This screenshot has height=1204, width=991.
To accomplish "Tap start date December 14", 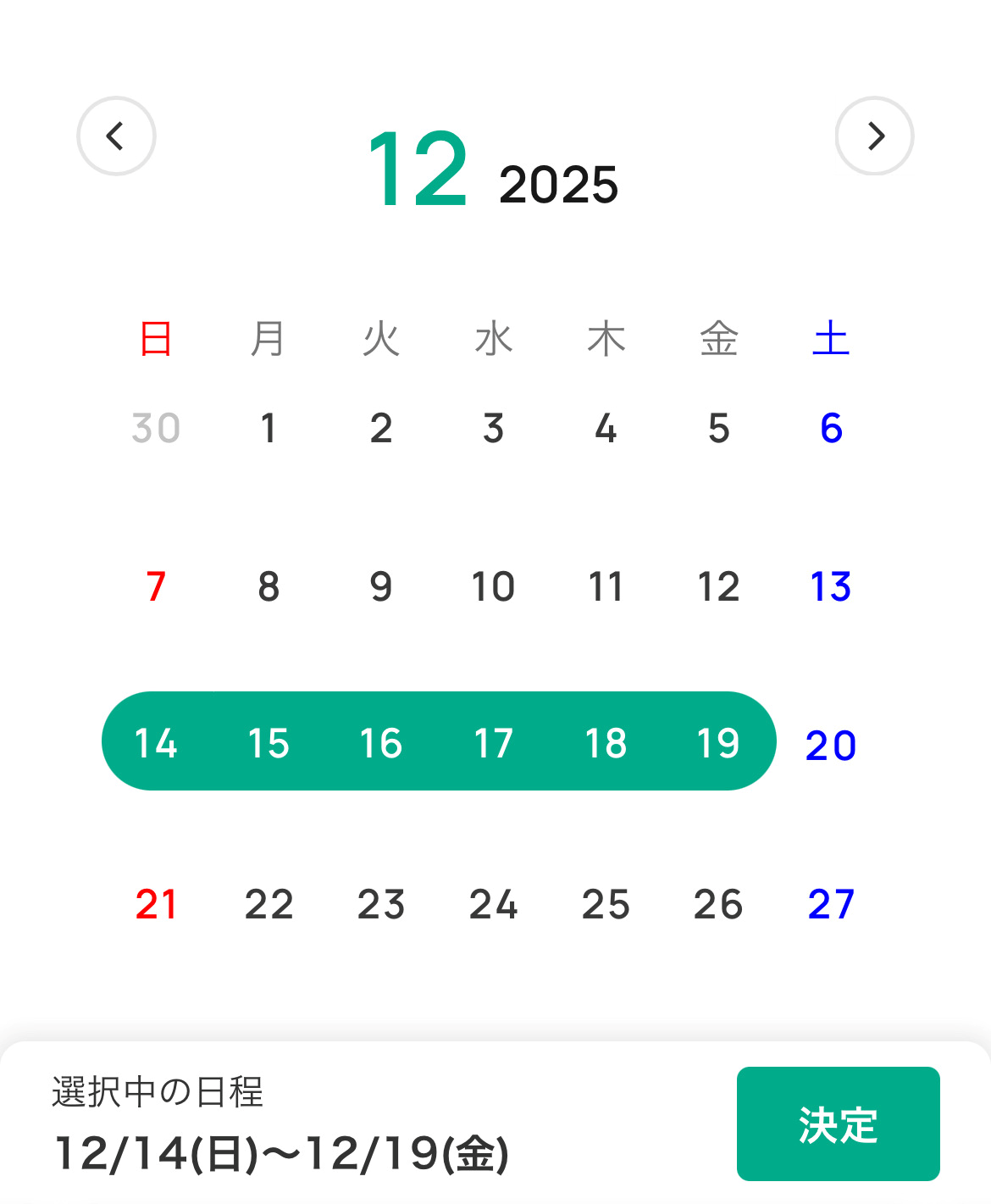I will (x=156, y=743).
